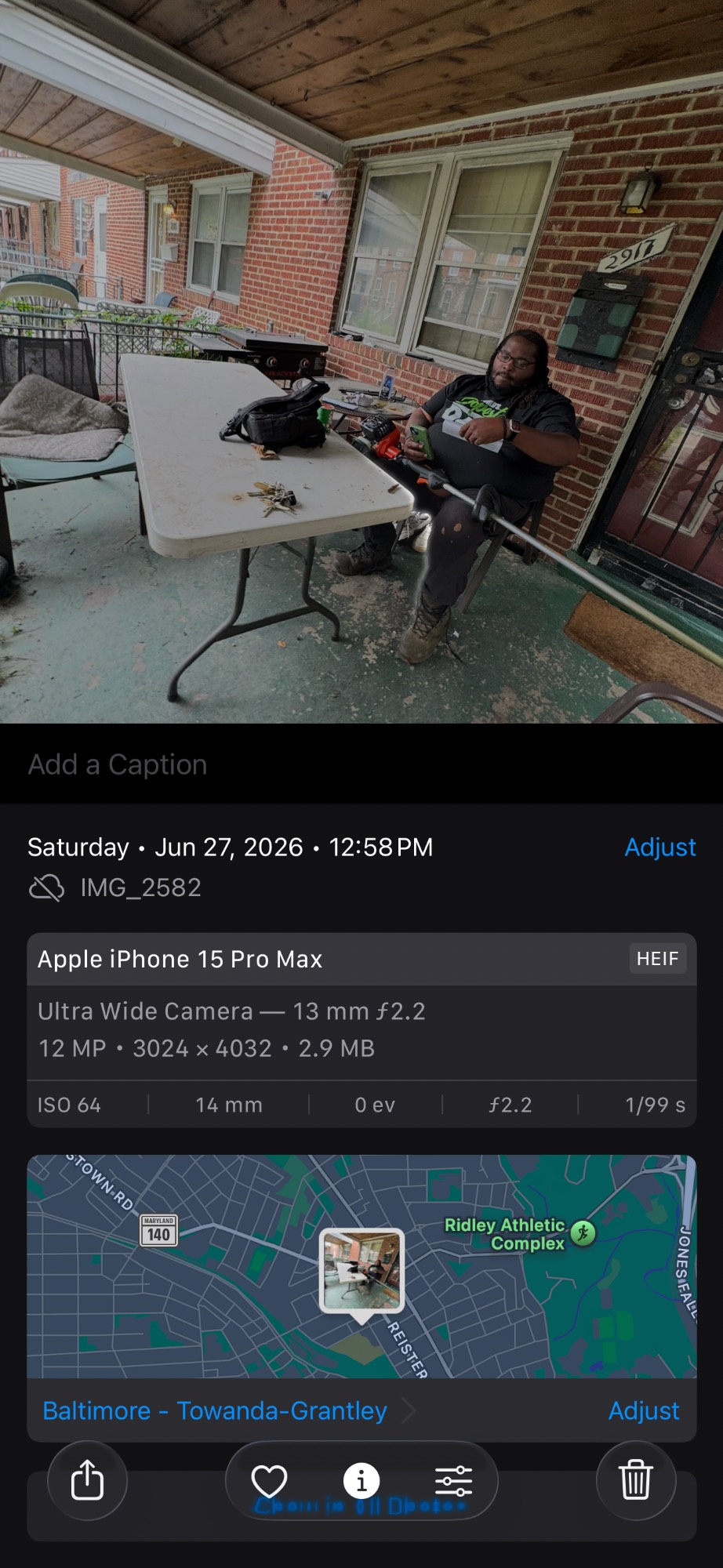Tap the photo to view it fullscreen
The height and width of the screenshot is (1568, 723).
click(361, 361)
